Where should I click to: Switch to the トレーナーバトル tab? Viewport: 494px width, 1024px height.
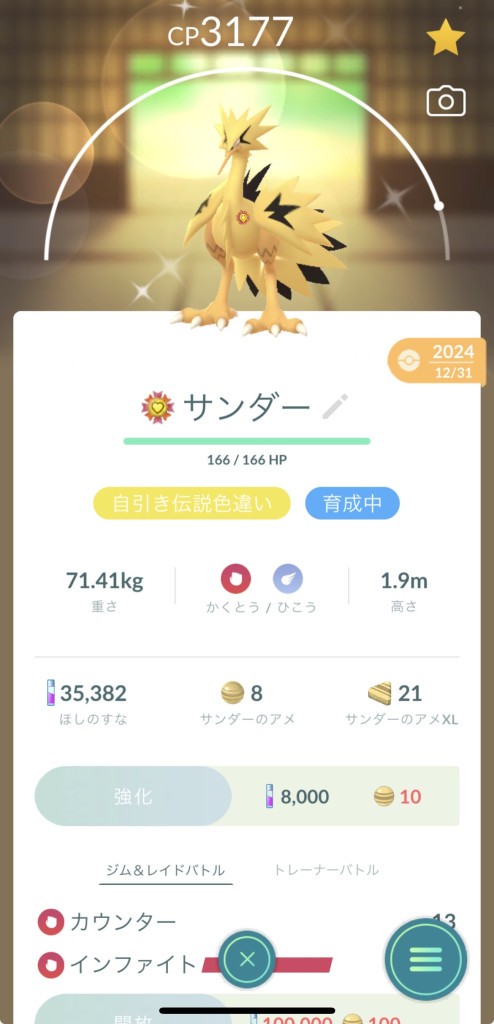326,870
